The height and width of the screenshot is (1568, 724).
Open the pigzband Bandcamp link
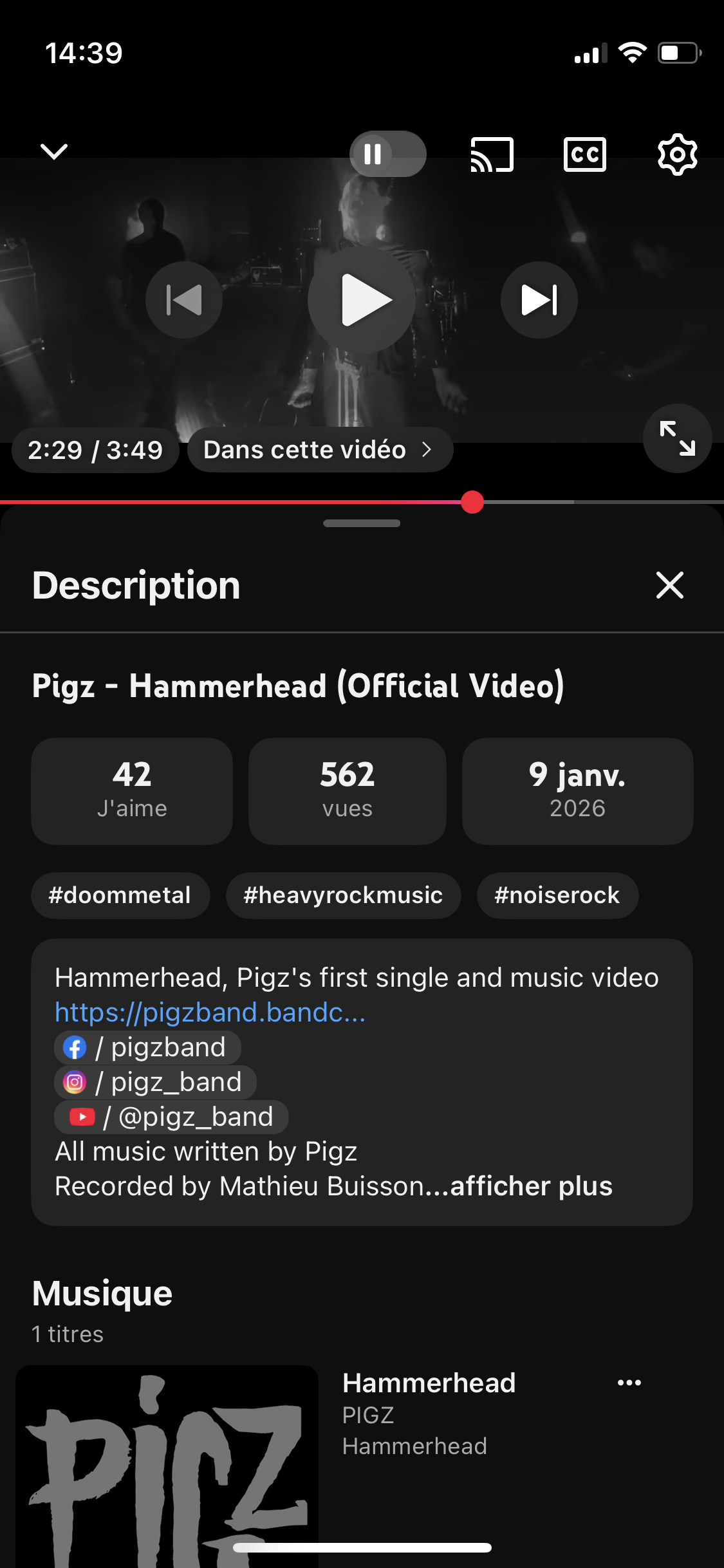click(x=210, y=1013)
